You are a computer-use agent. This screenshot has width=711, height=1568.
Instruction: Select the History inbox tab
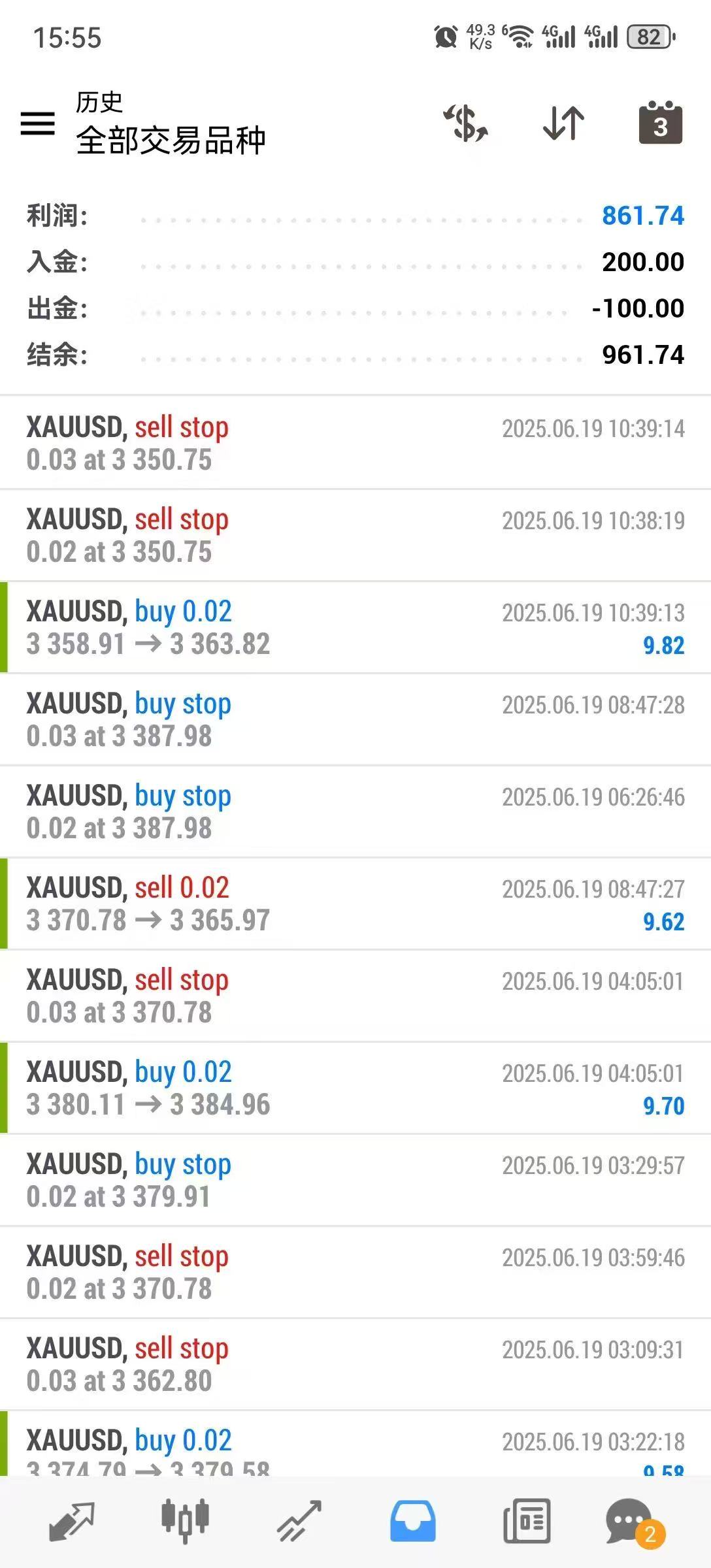click(412, 1521)
